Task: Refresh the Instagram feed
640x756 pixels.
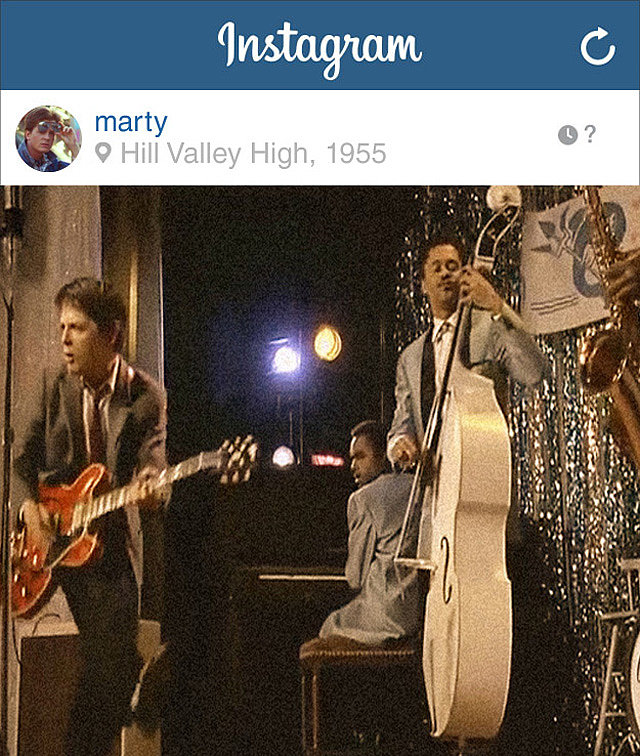Action: tap(597, 46)
